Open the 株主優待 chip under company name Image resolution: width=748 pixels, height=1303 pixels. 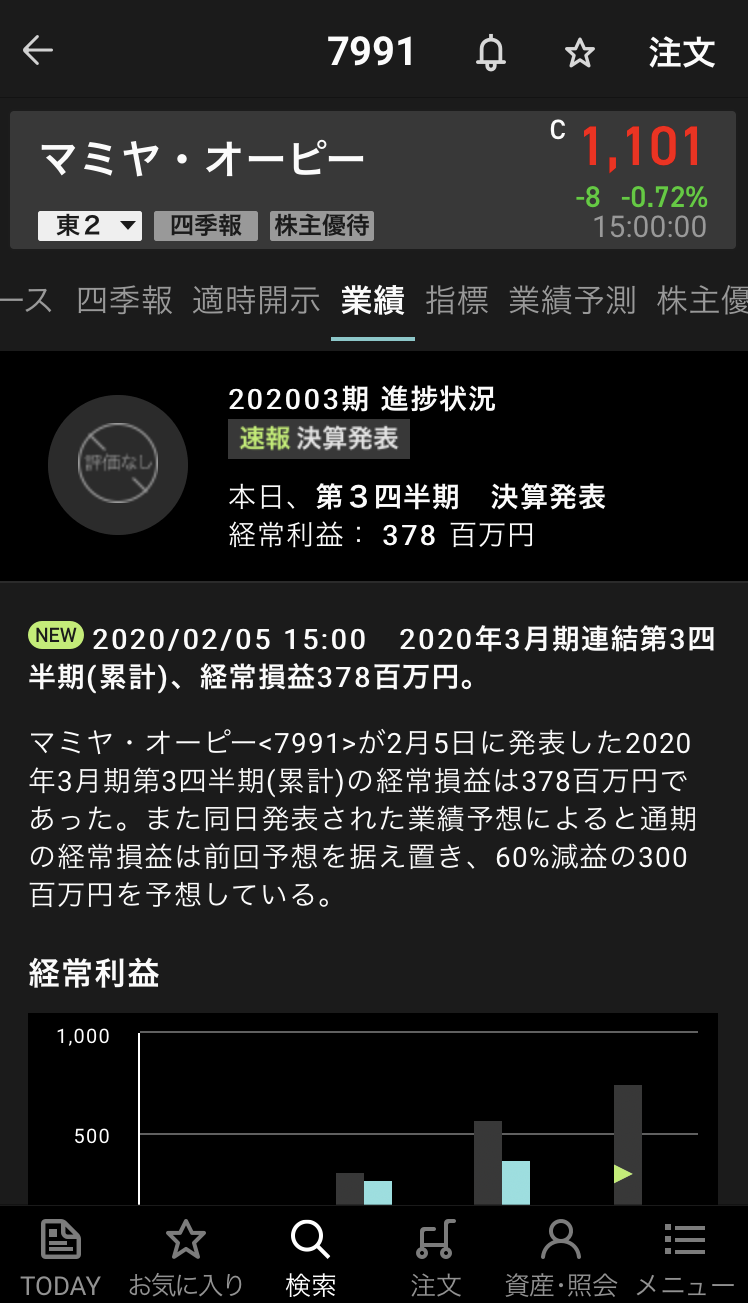click(322, 226)
